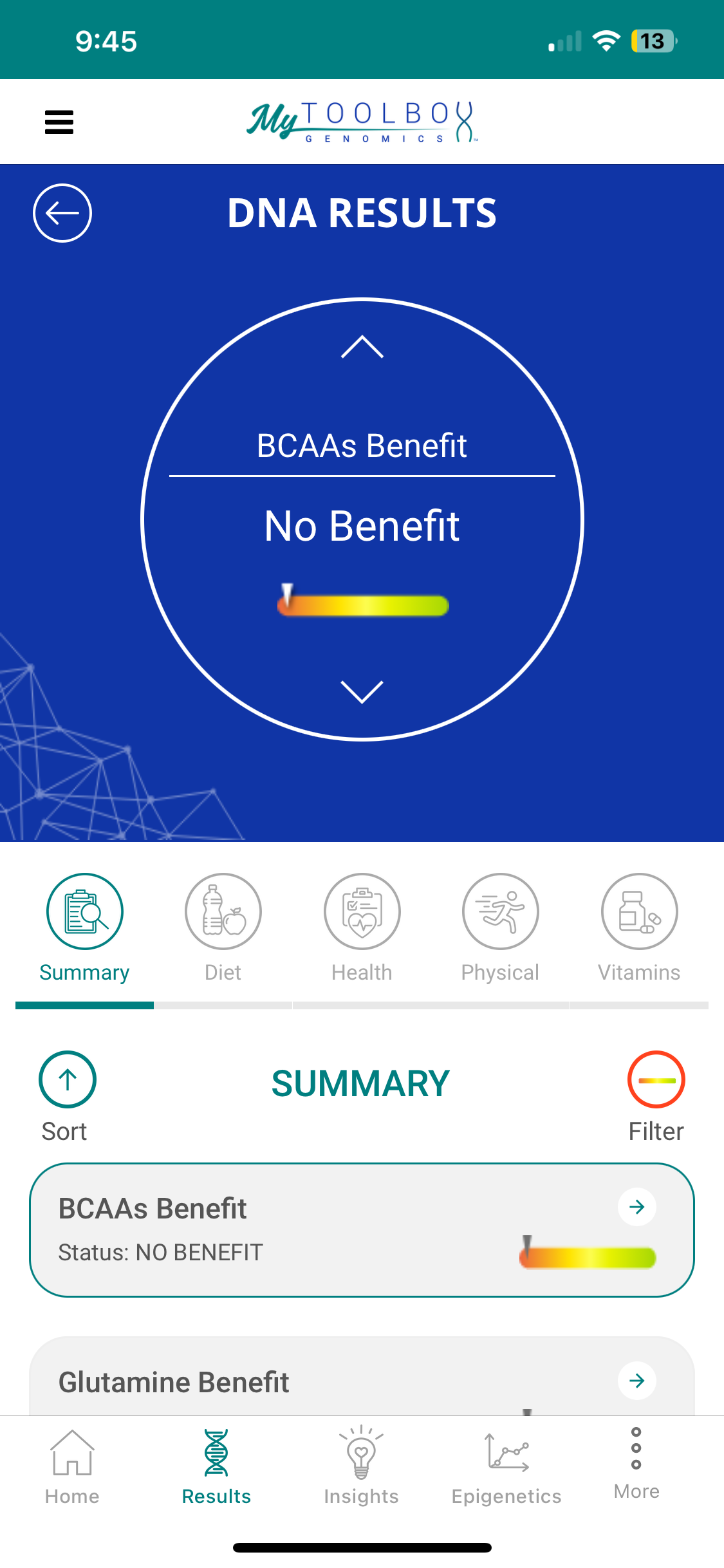Go back from DNA Results
The image size is (724, 1568).
[x=62, y=213]
